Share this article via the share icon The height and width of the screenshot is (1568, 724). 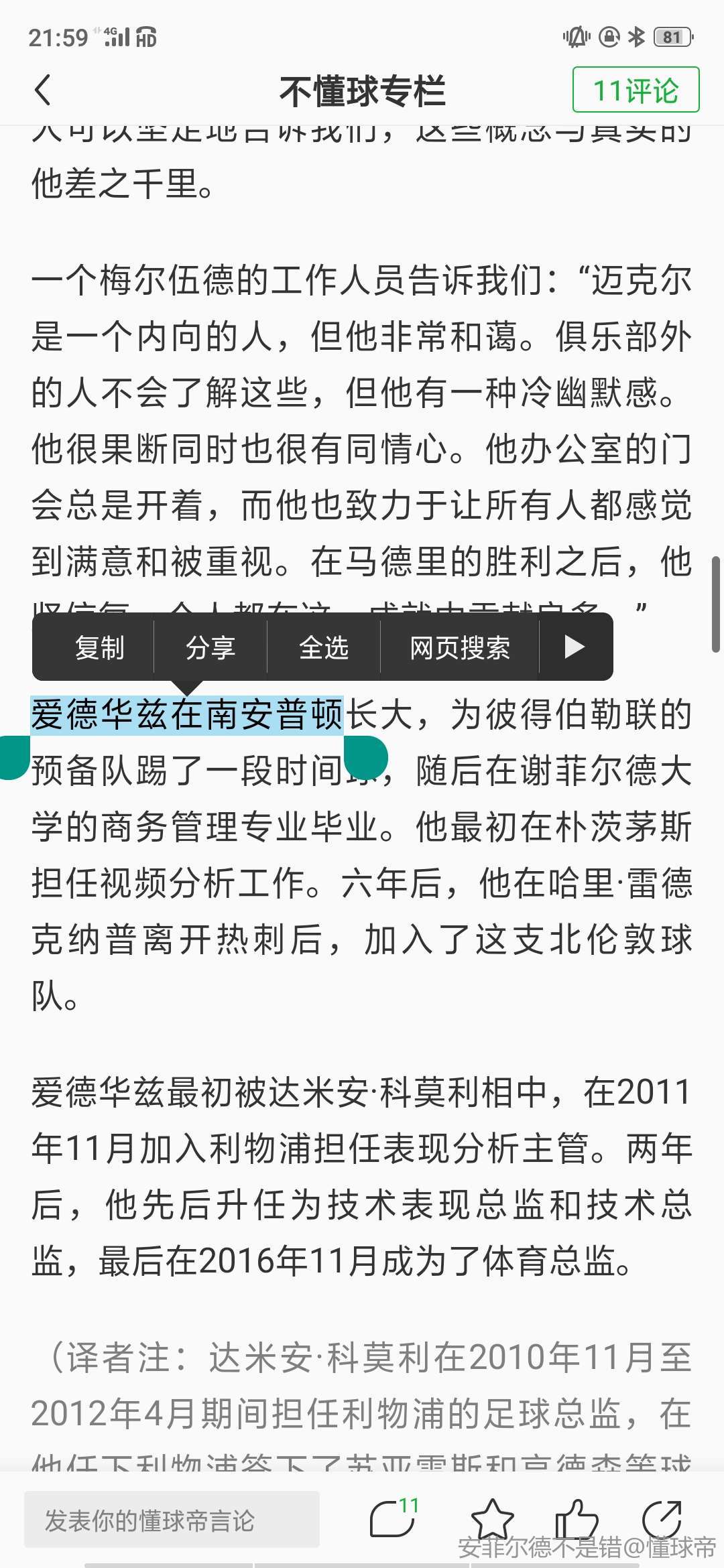(x=662, y=1518)
